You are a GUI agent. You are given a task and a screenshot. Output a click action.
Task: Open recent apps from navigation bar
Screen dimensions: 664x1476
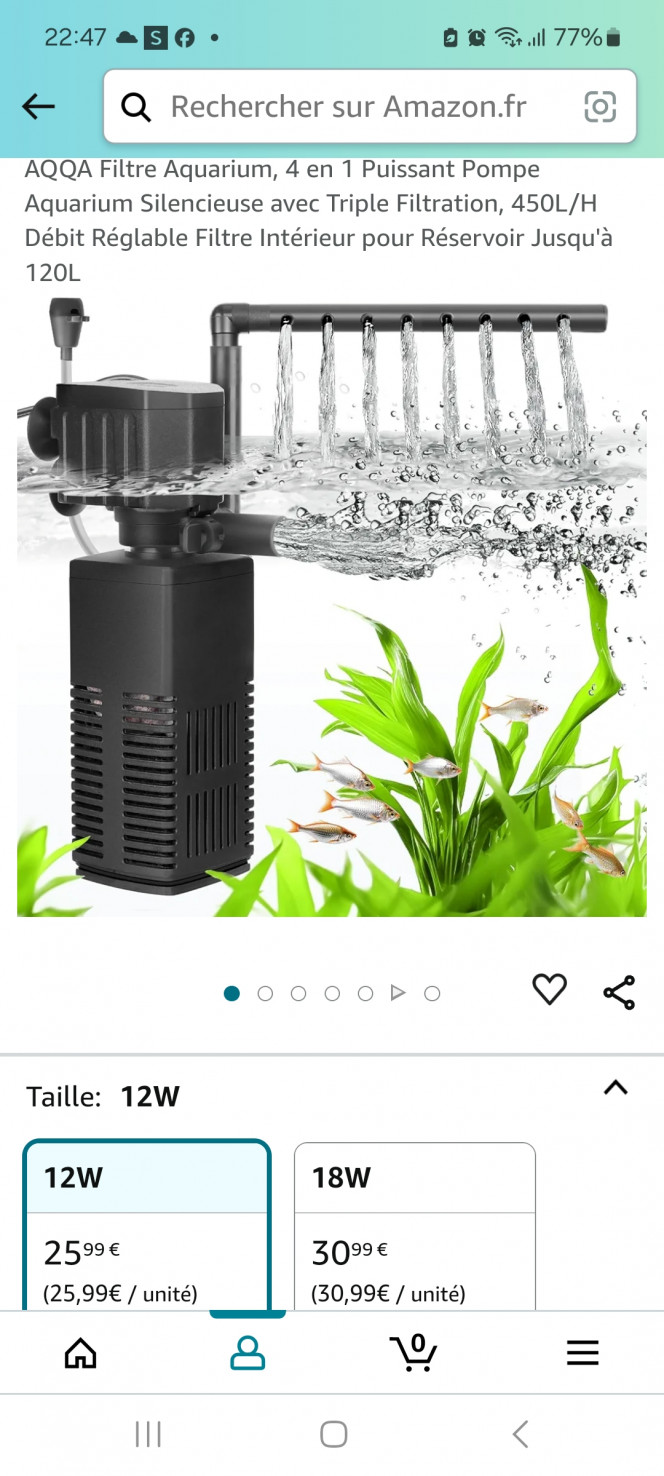click(148, 1435)
